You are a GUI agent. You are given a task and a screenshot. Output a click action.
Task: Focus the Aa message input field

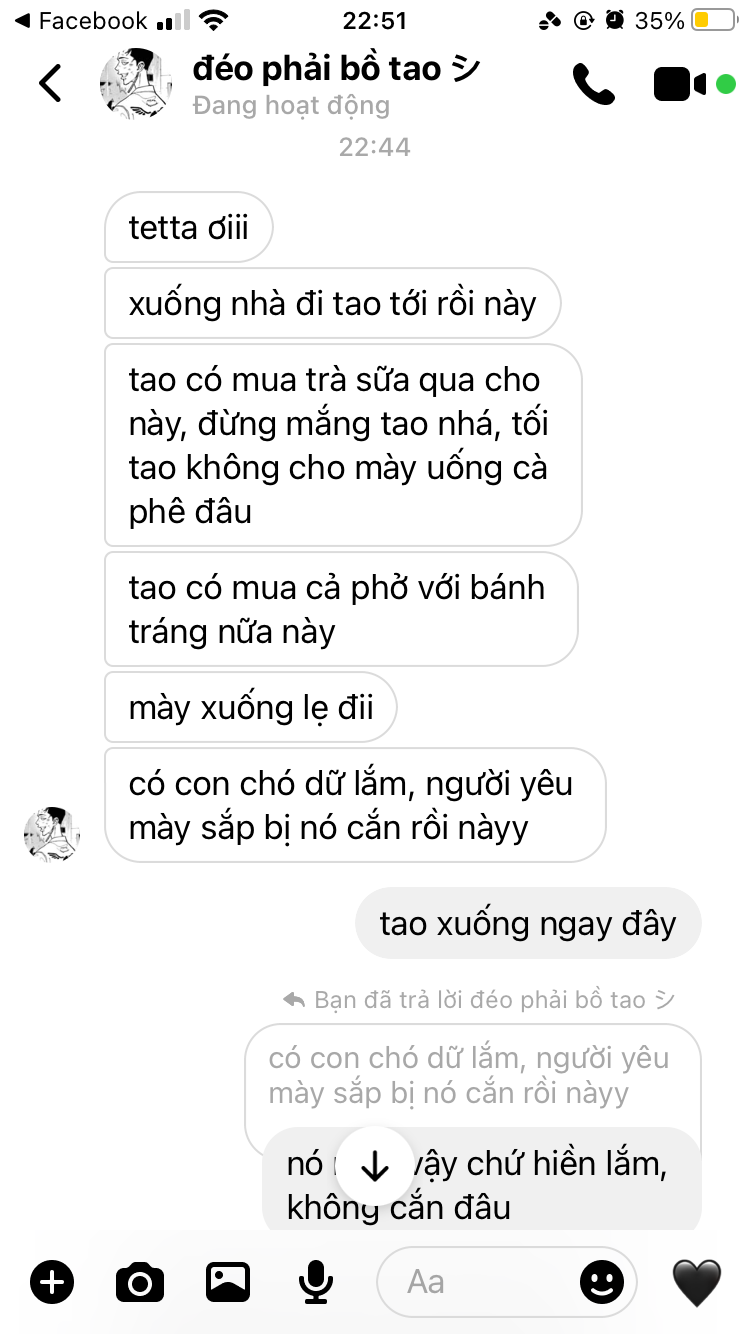click(480, 1282)
